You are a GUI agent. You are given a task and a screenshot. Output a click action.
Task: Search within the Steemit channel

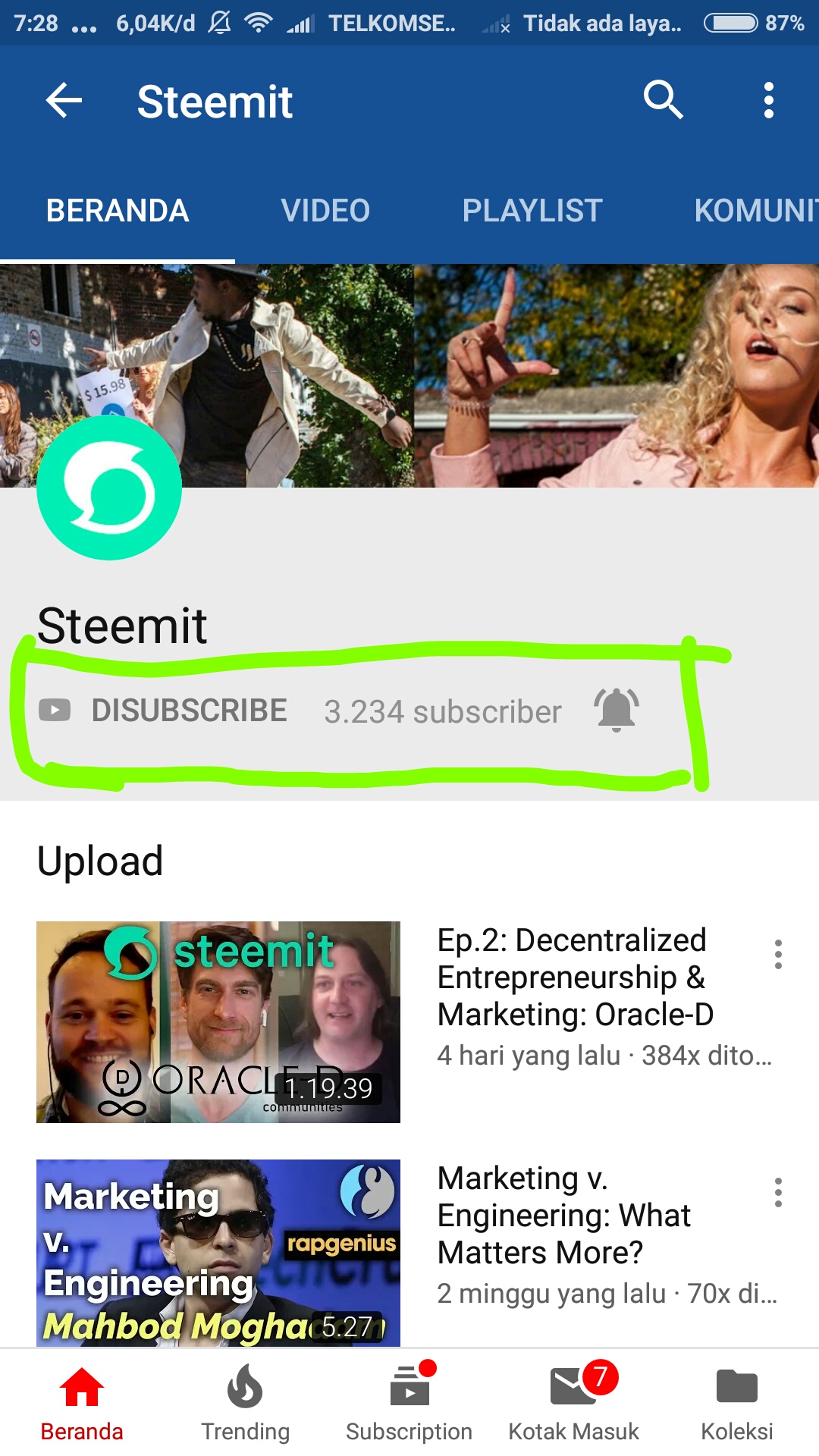(663, 100)
